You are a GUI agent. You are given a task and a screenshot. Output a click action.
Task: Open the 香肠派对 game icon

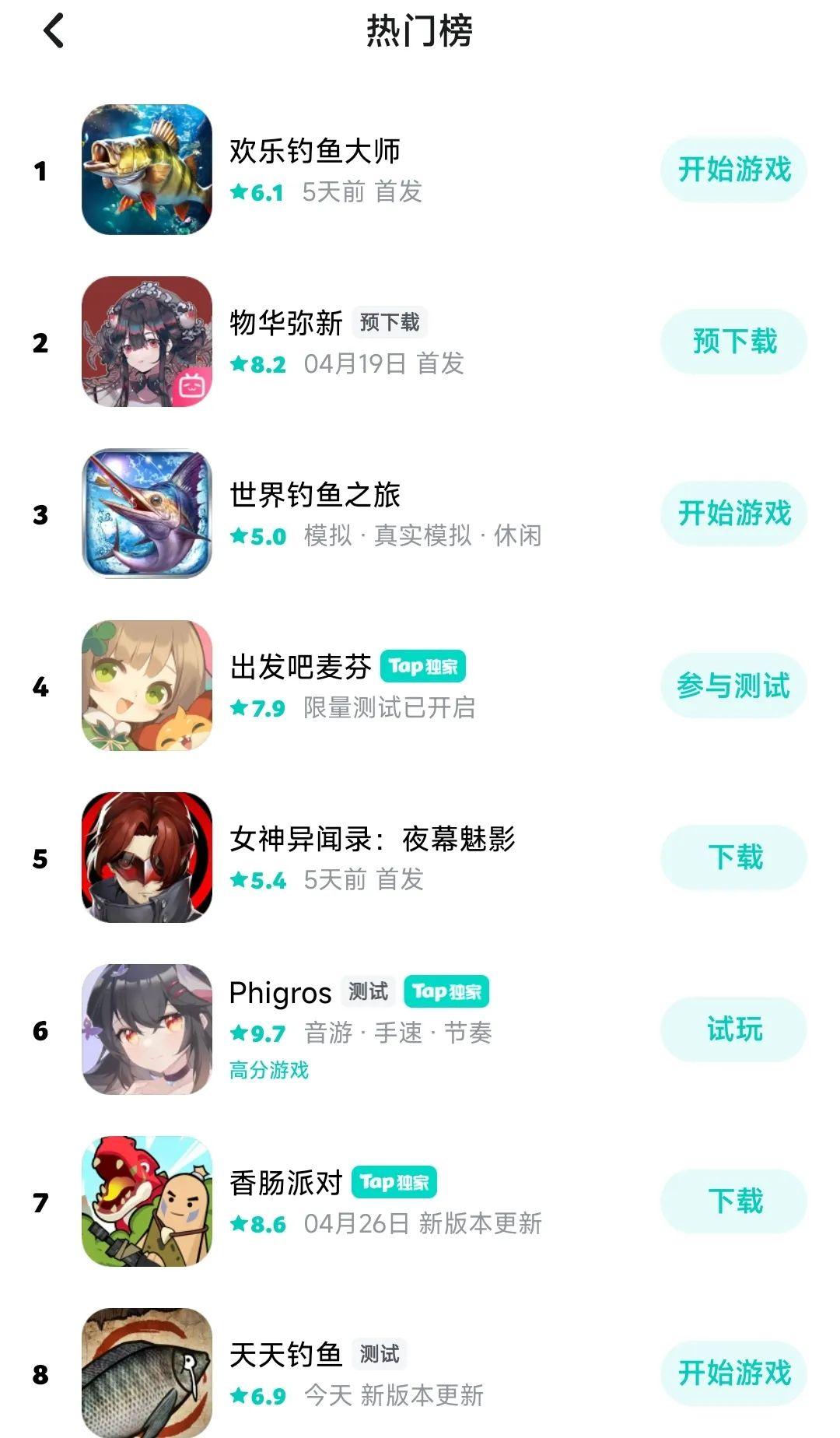pos(147,1201)
